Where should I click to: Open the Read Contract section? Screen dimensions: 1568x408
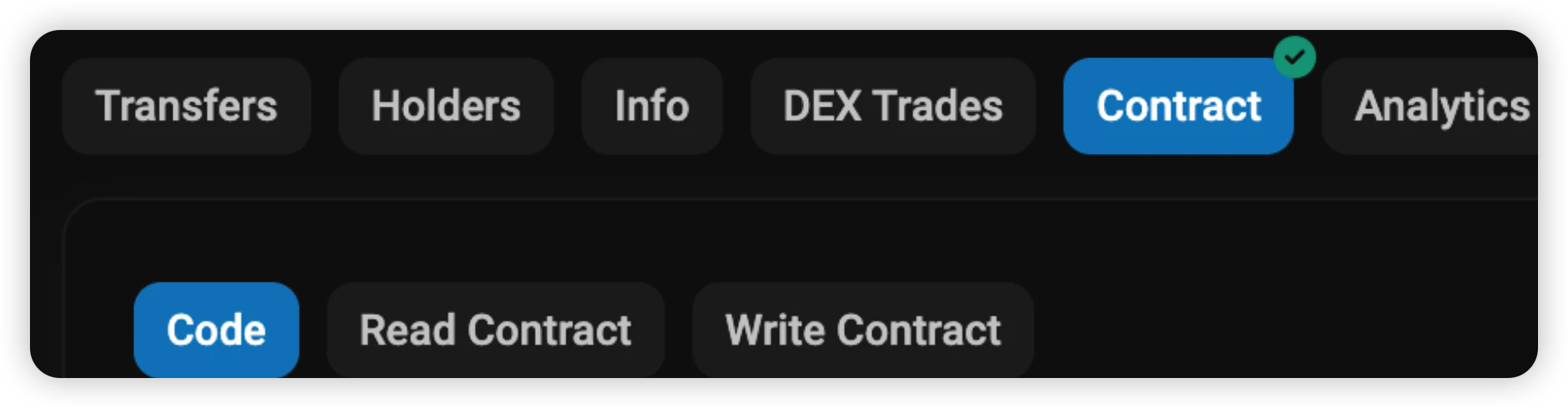click(x=495, y=330)
